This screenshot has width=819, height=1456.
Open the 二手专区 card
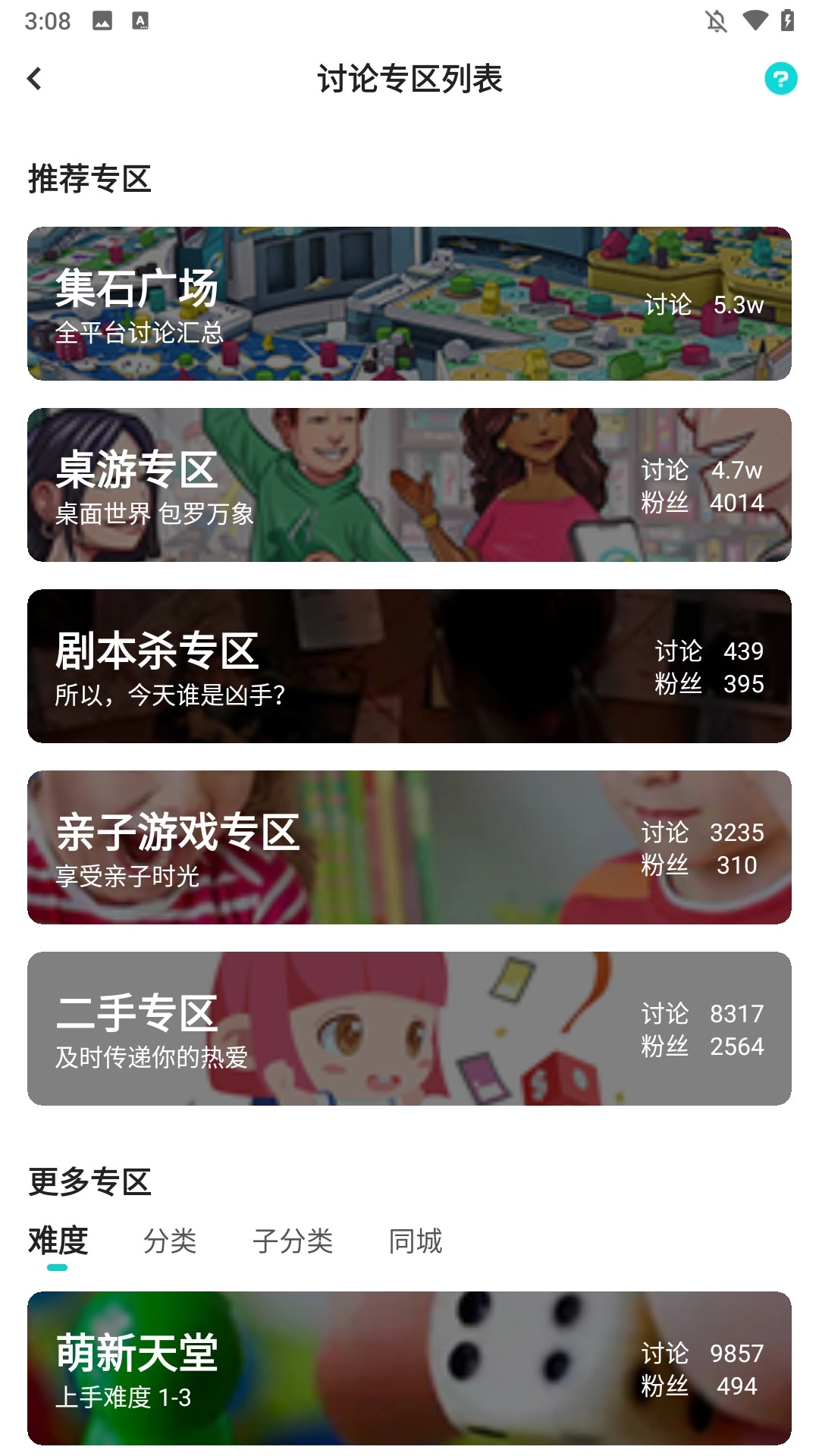coord(409,1028)
